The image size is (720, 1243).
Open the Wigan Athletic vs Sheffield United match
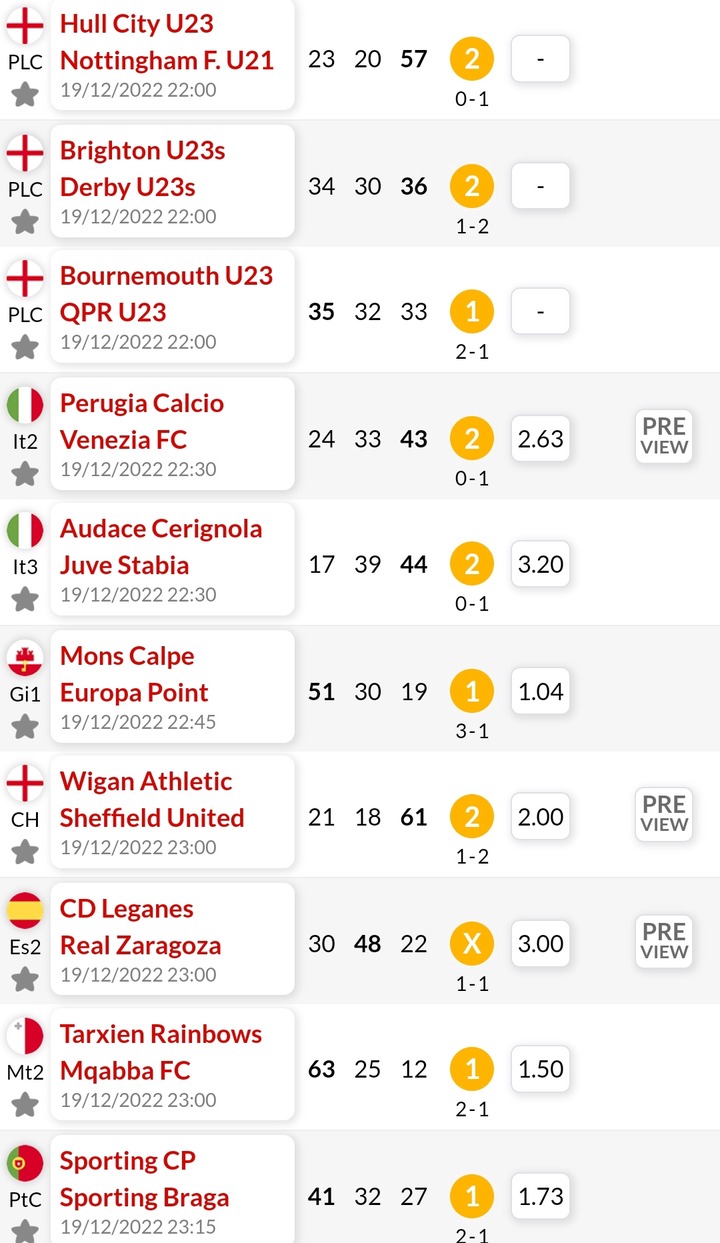pyautogui.click(x=172, y=816)
